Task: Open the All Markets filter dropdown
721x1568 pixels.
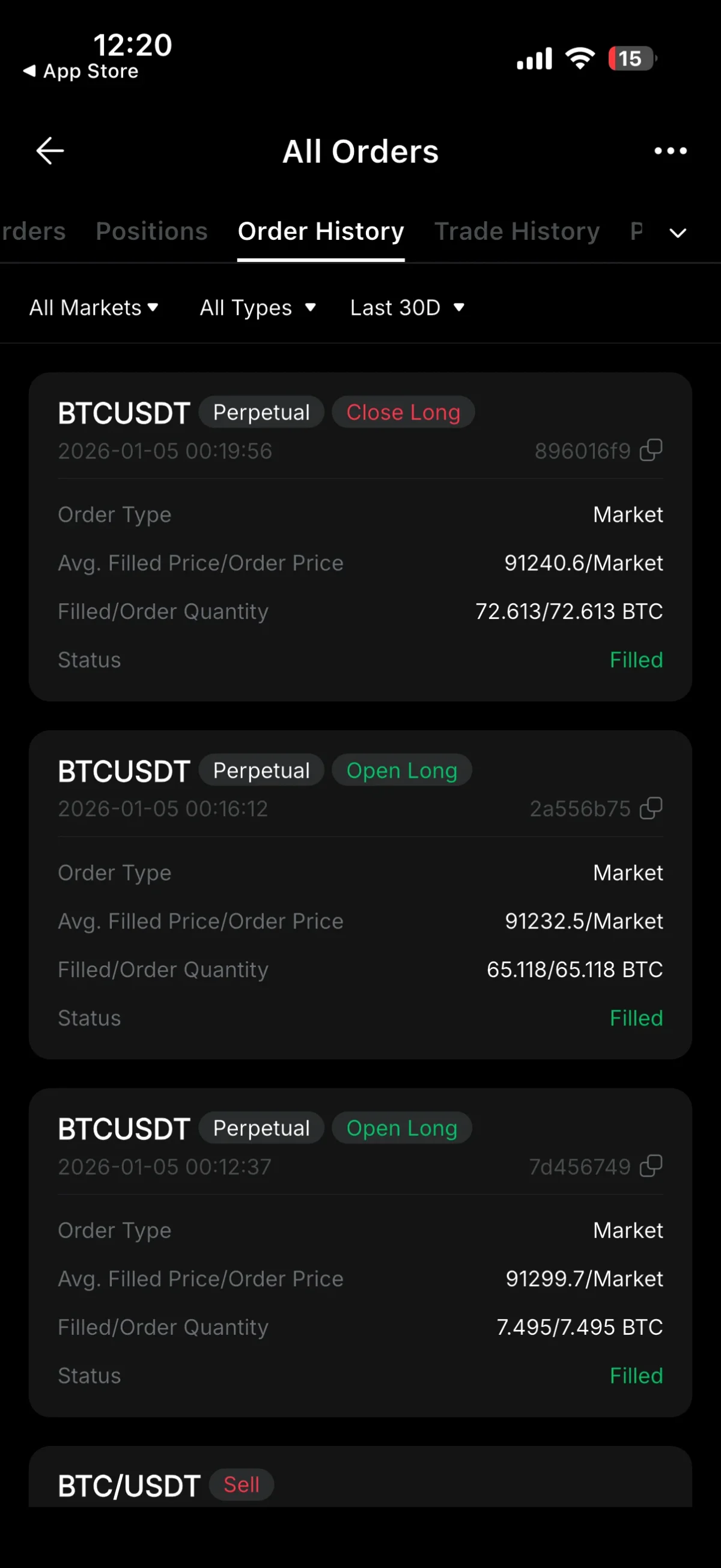Action: click(94, 307)
